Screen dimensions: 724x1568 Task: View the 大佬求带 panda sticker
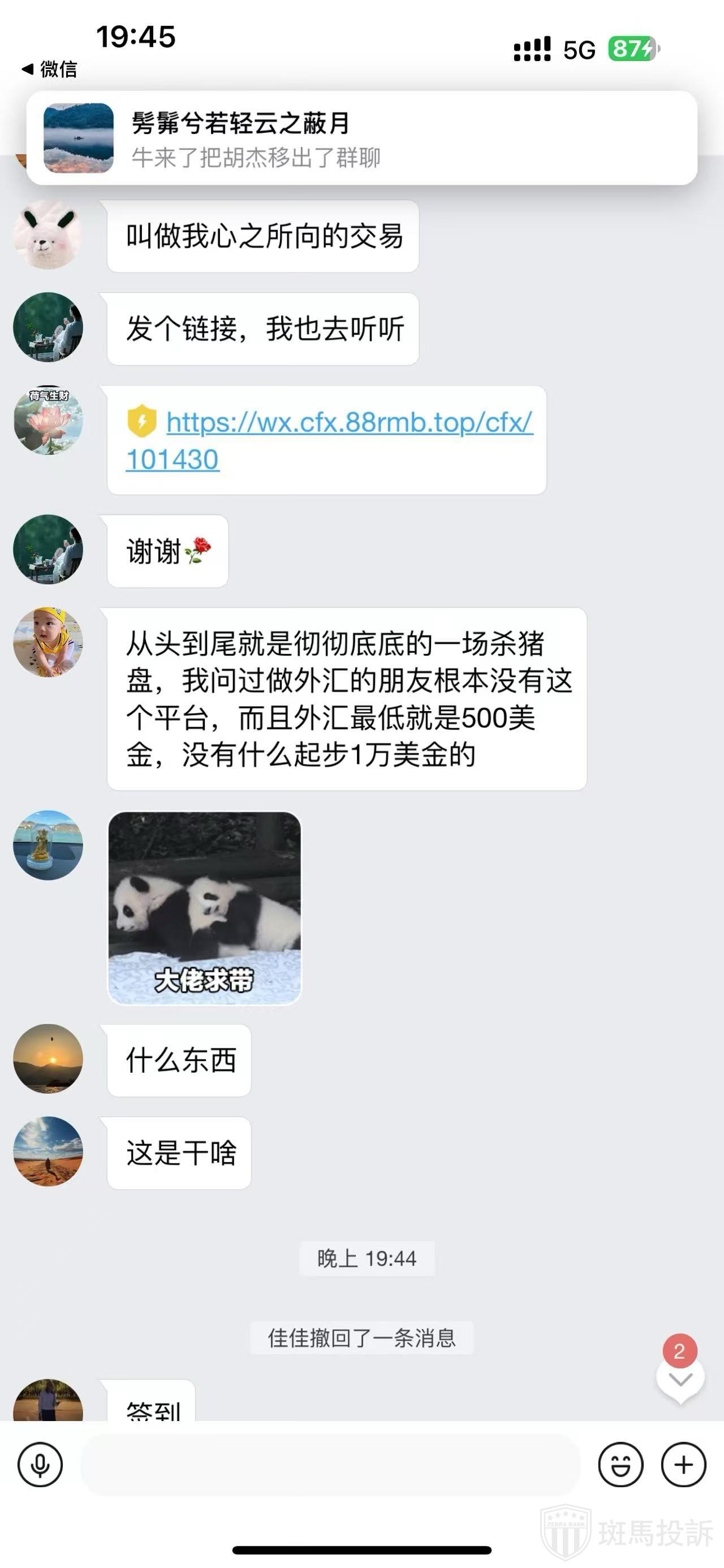pyautogui.click(x=205, y=908)
